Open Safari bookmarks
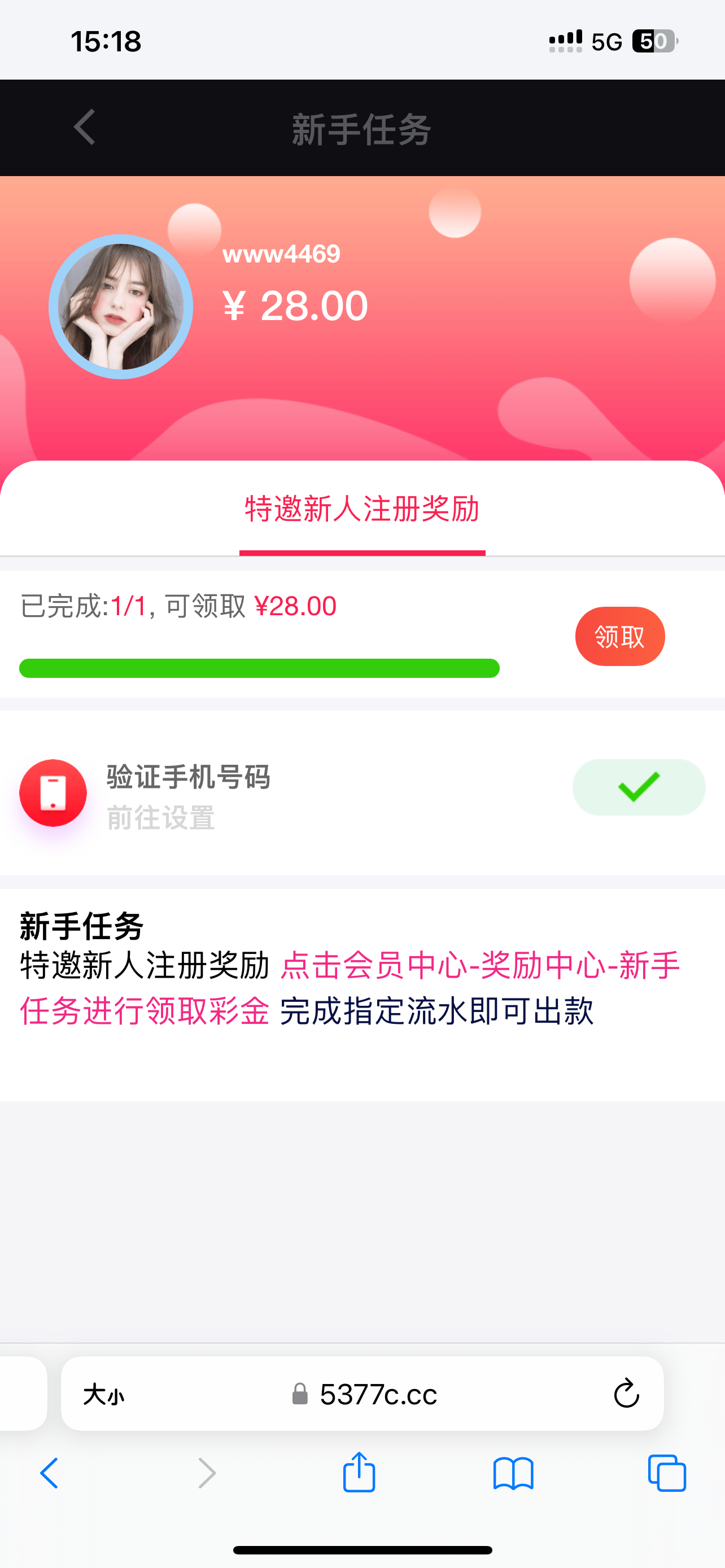The image size is (725, 1568). click(513, 1474)
